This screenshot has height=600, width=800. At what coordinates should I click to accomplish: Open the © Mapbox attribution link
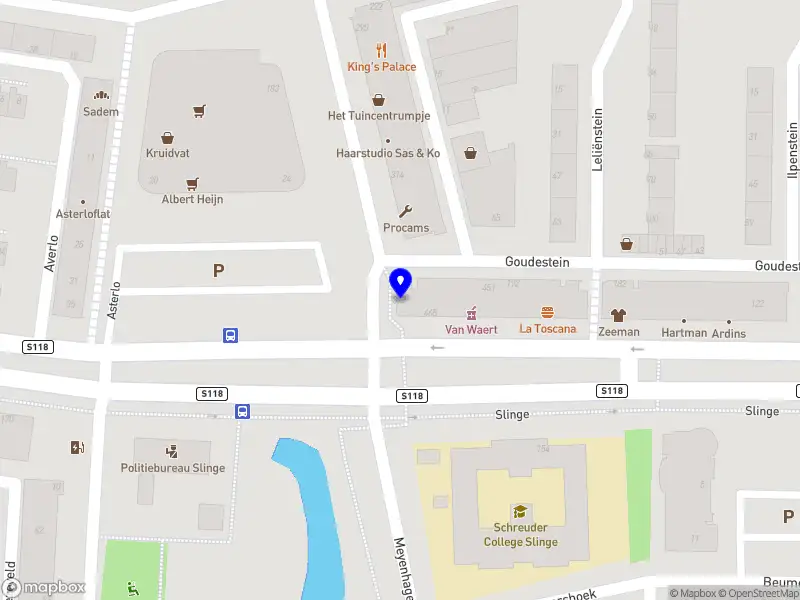click(x=692, y=593)
